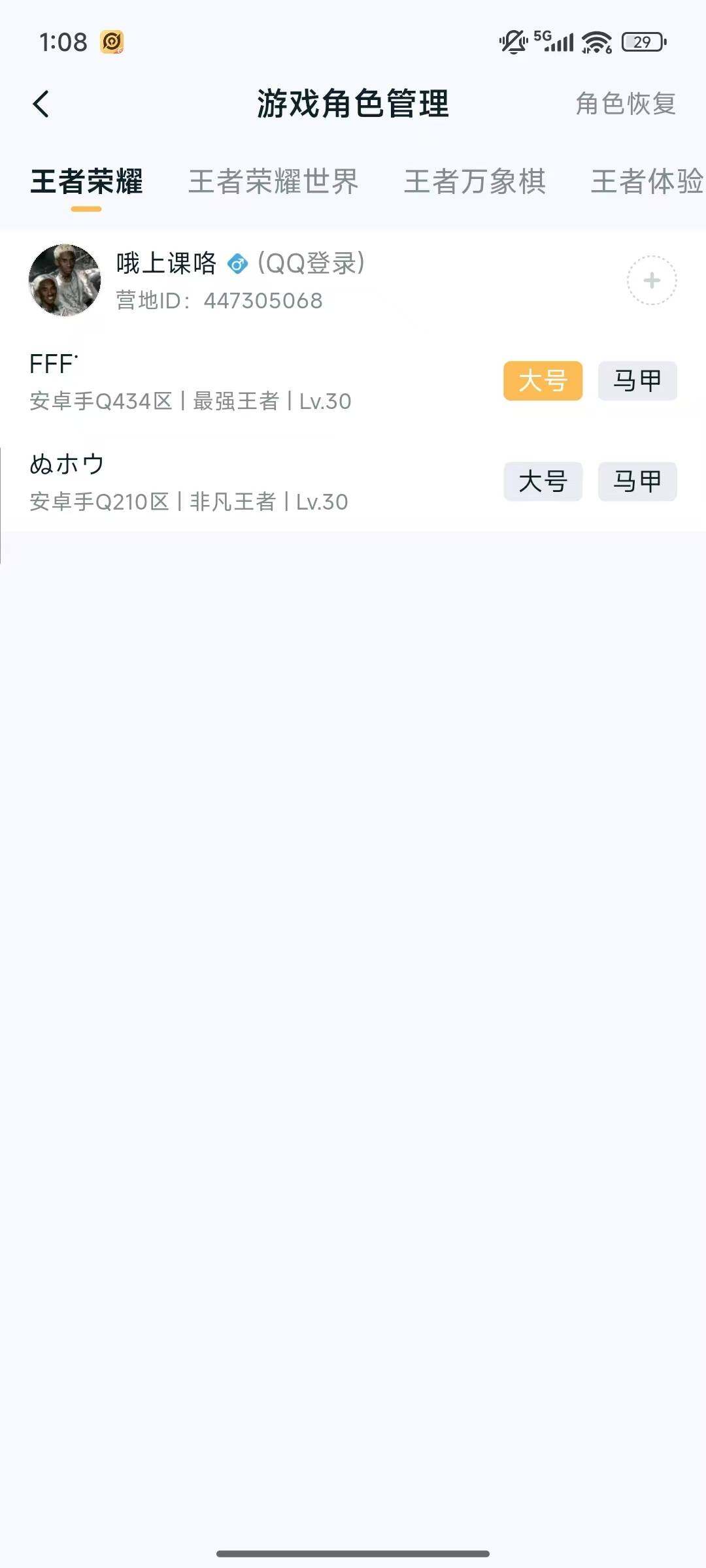Stay on the 王者荣耀 tab
The width and height of the screenshot is (706, 1568).
(86, 183)
